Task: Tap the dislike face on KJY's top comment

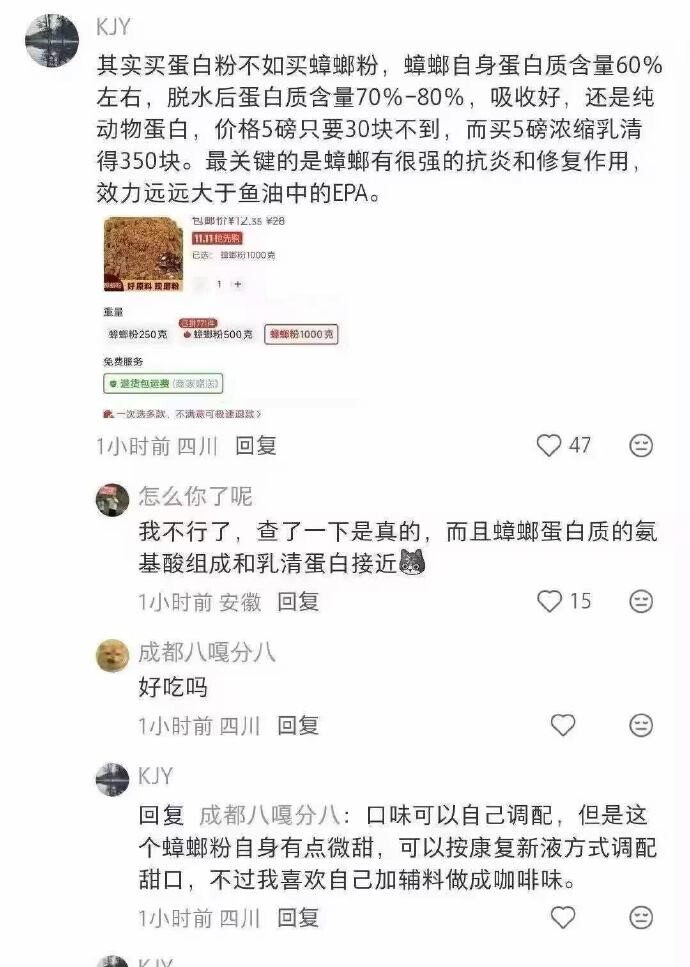Action: (x=641, y=446)
